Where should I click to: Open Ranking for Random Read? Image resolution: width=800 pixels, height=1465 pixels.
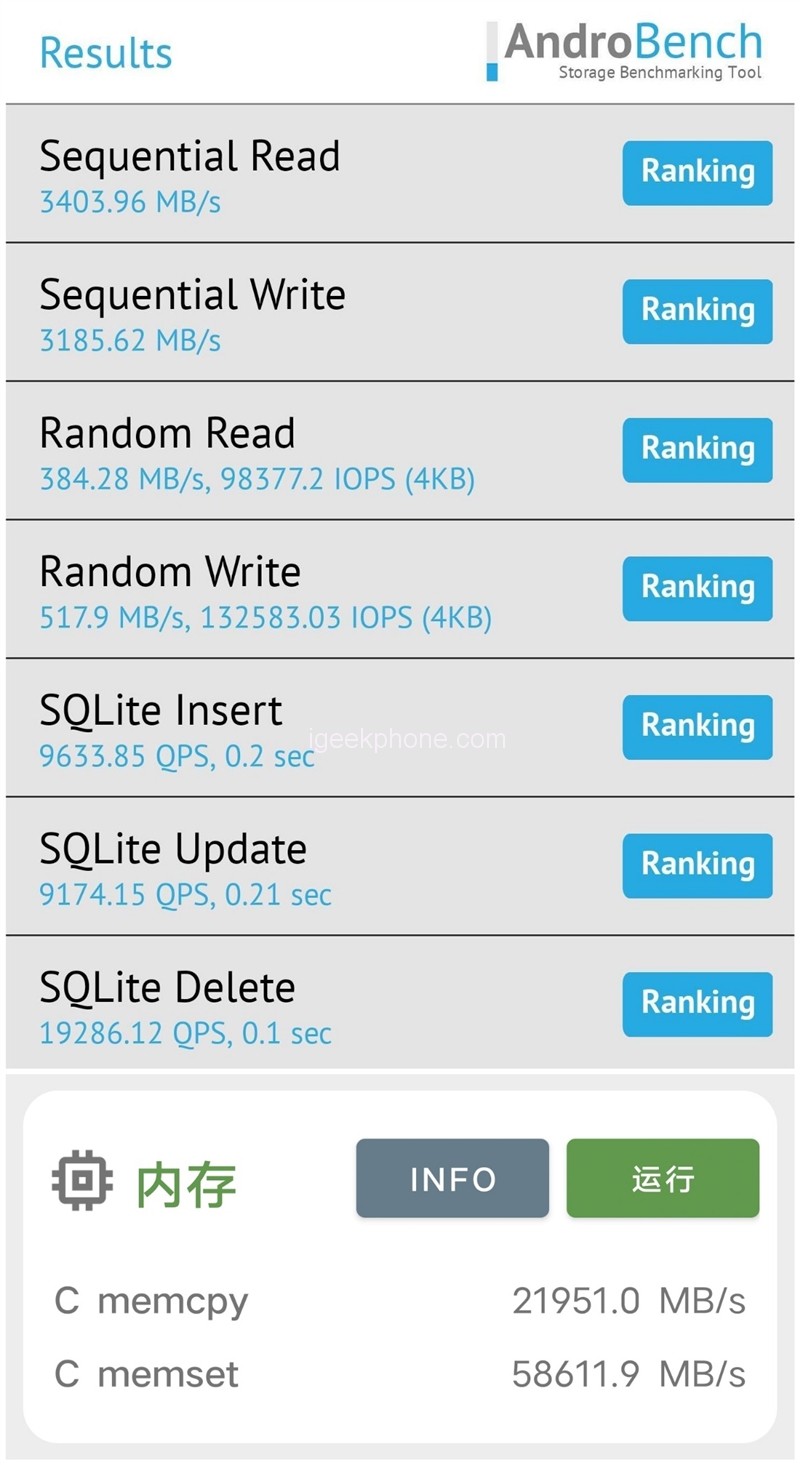[697, 449]
